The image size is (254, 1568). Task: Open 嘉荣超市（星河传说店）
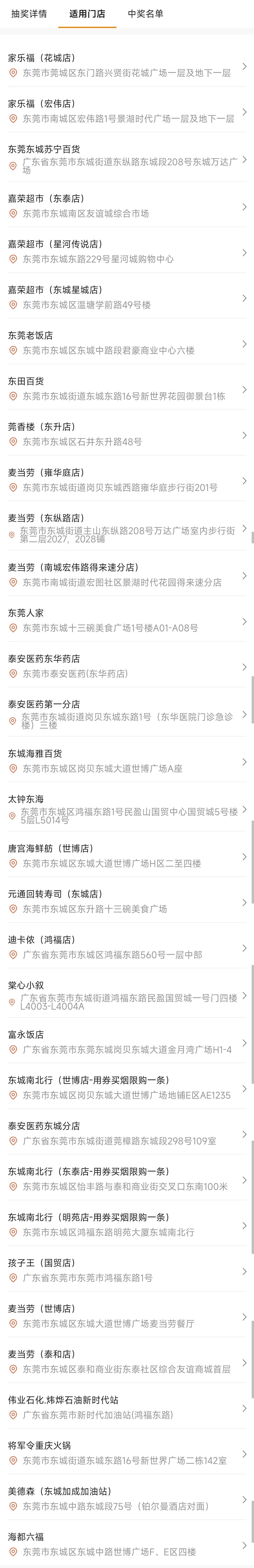[127, 252]
